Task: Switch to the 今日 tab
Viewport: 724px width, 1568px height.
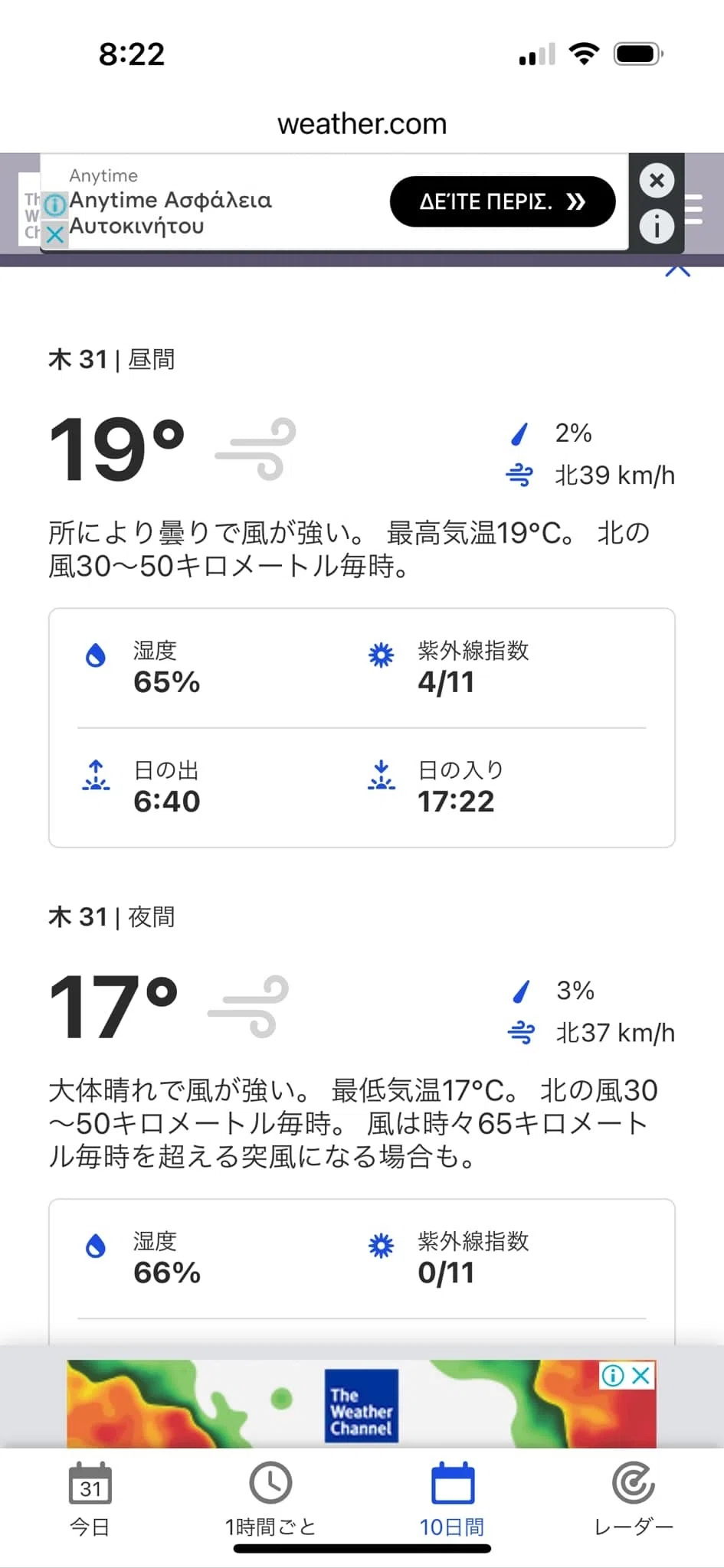Action: click(90, 1500)
